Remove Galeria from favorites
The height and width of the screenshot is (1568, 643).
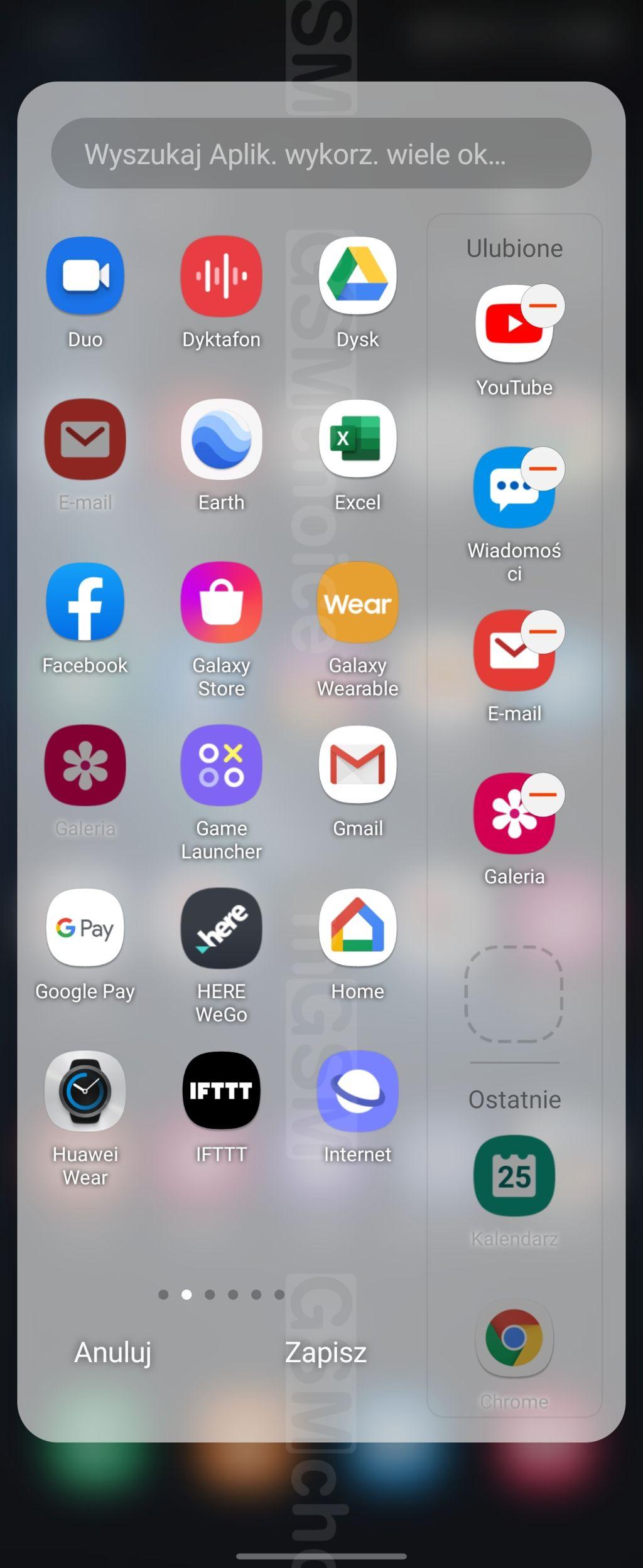tap(543, 795)
